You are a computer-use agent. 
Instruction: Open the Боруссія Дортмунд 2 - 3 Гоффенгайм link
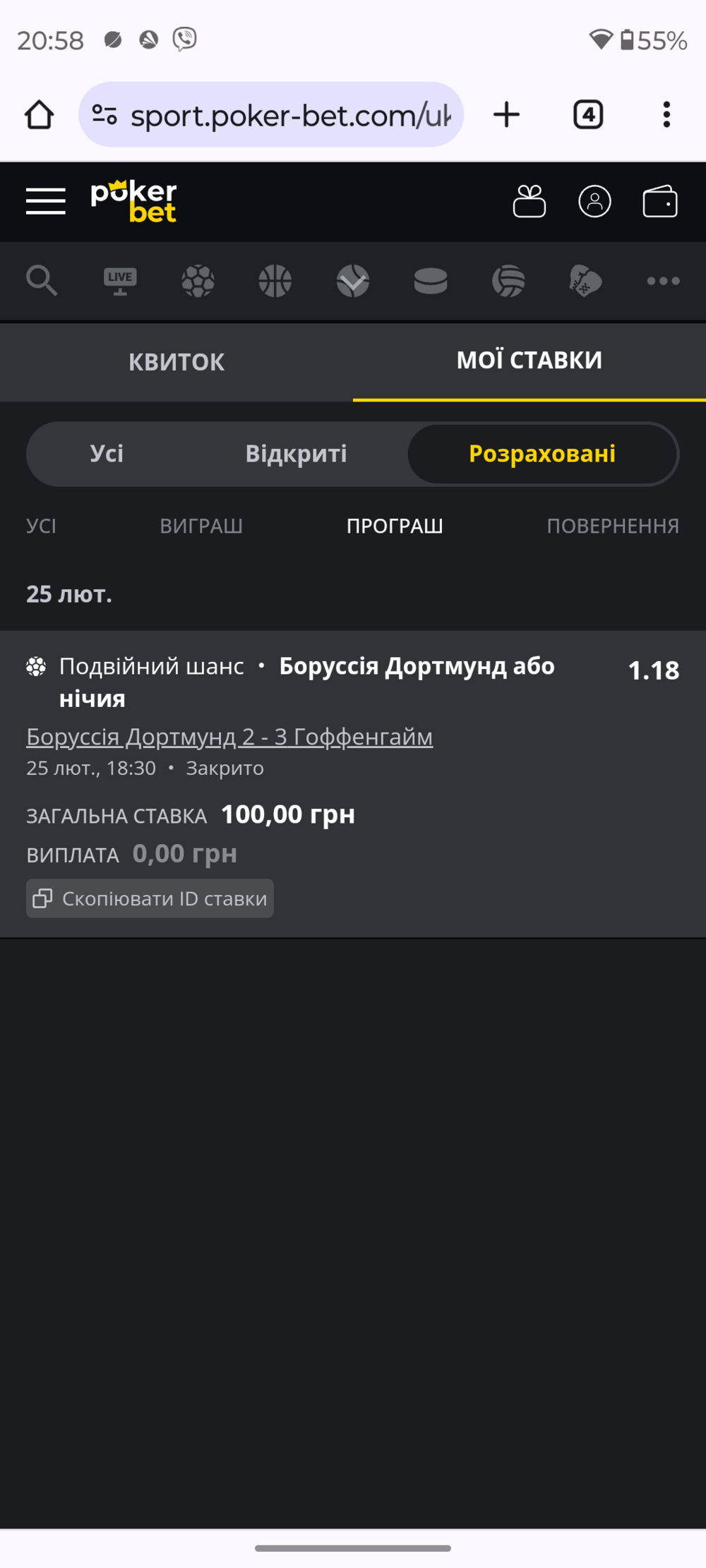pyautogui.click(x=229, y=737)
